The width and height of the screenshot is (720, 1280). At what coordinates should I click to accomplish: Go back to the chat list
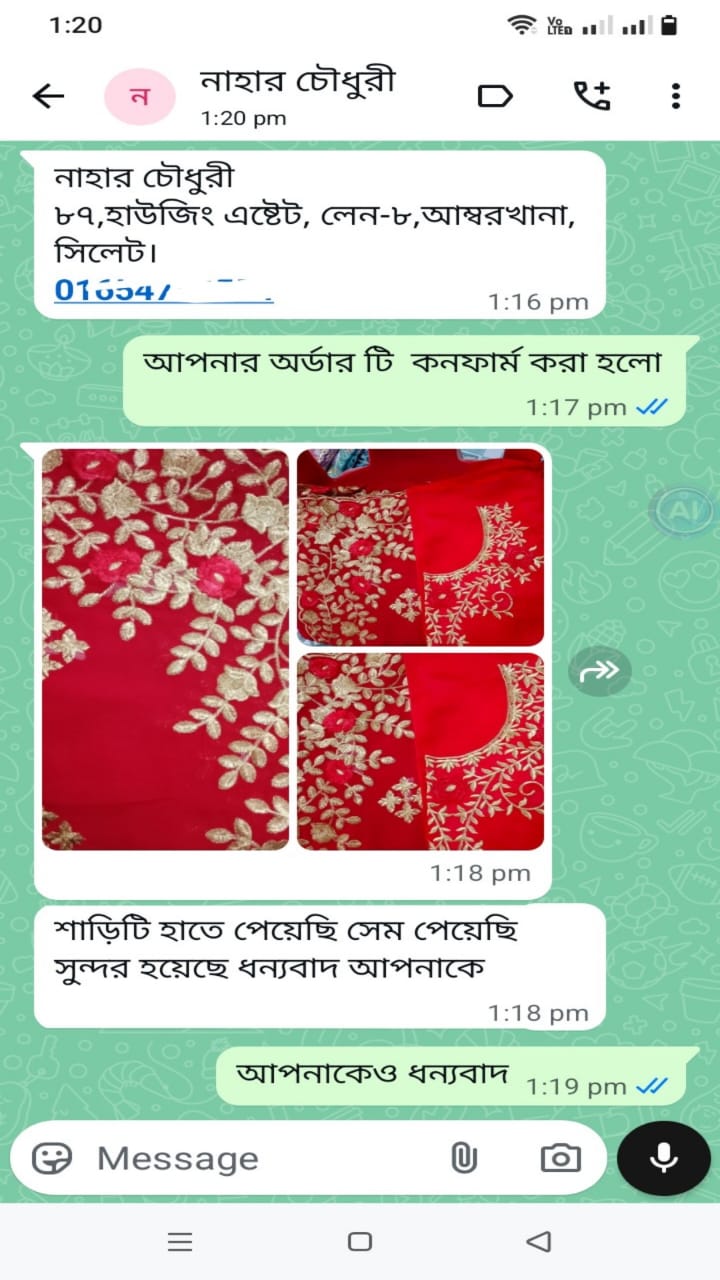[x=48, y=96]
